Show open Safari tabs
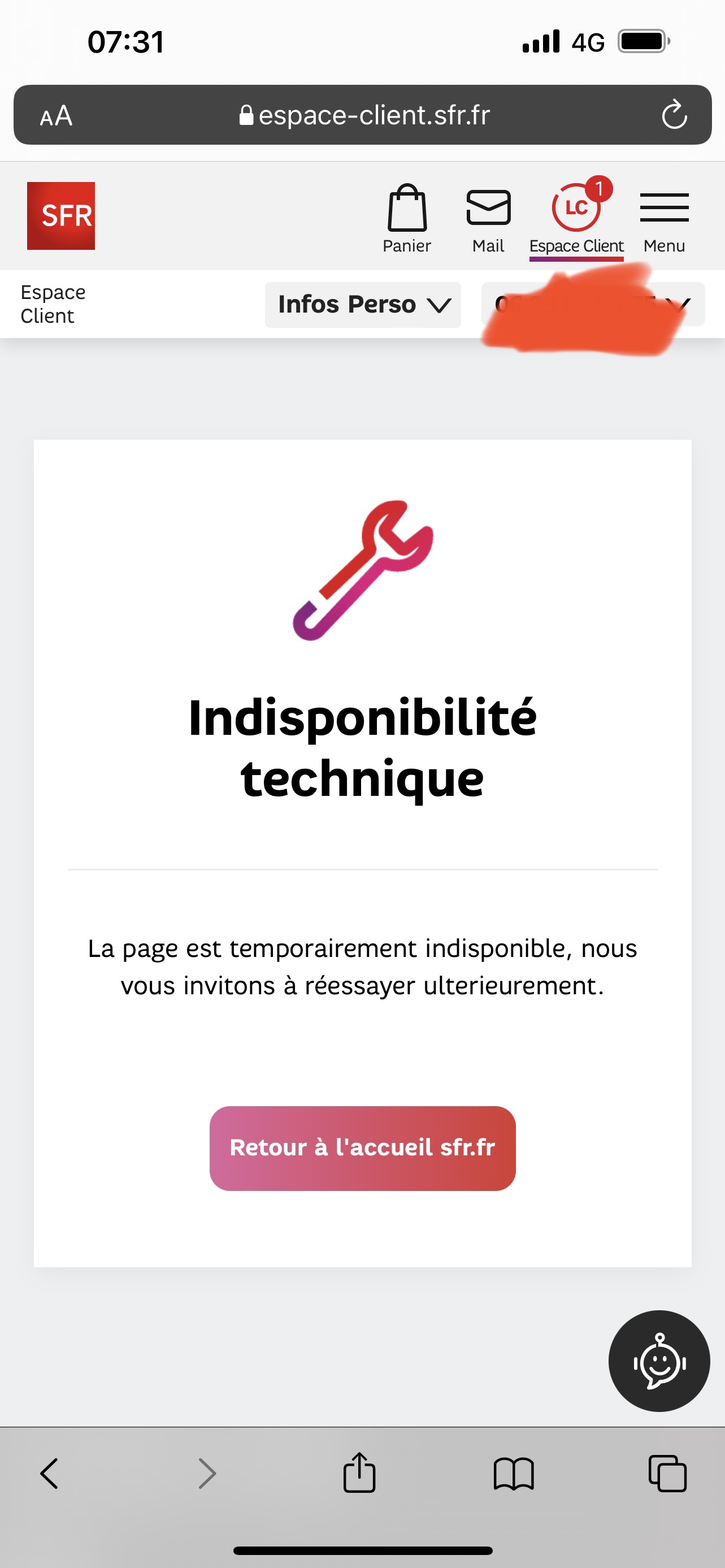This screenshot has height=1568, width=725. click(667, 1474)
